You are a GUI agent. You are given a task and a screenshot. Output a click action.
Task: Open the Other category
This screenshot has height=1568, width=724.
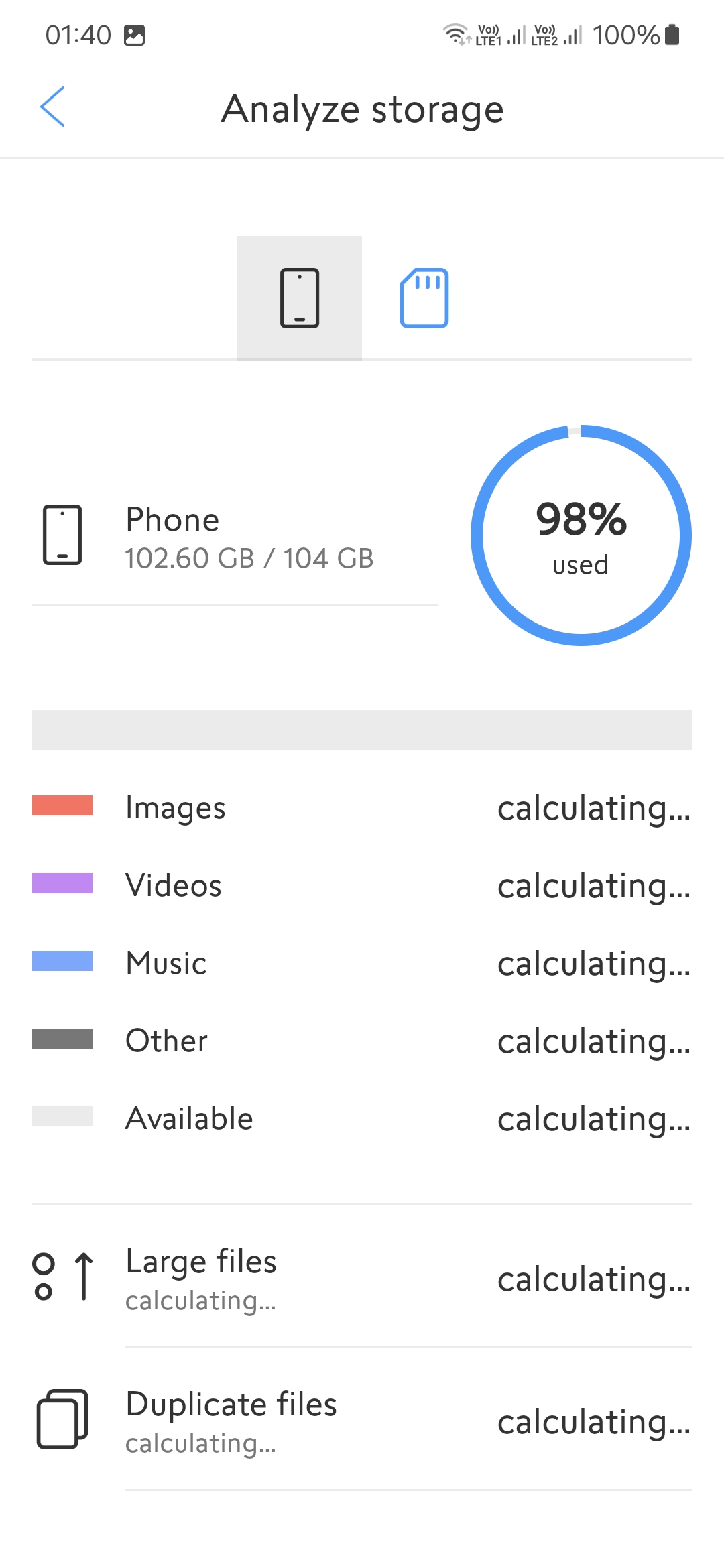pyautogui.click(x=362, y=1041)
